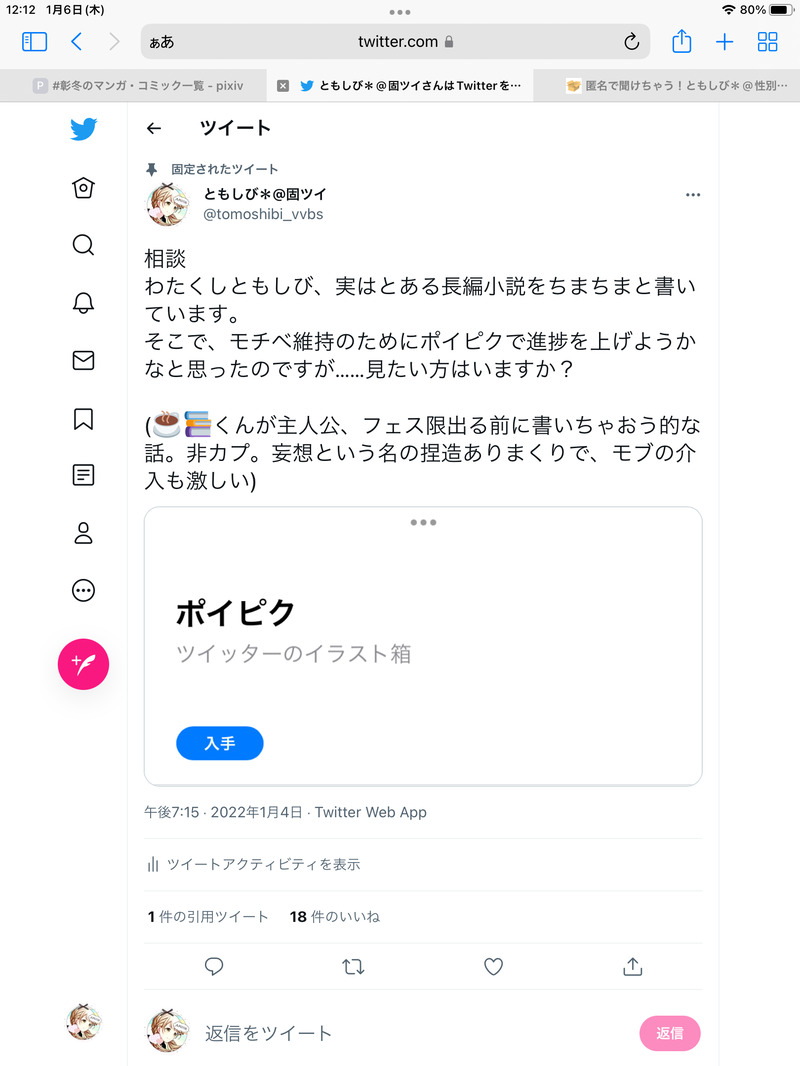Screen dimensions: 800x1066
Task: Compose a new tweet
Action: coord(84,664)
